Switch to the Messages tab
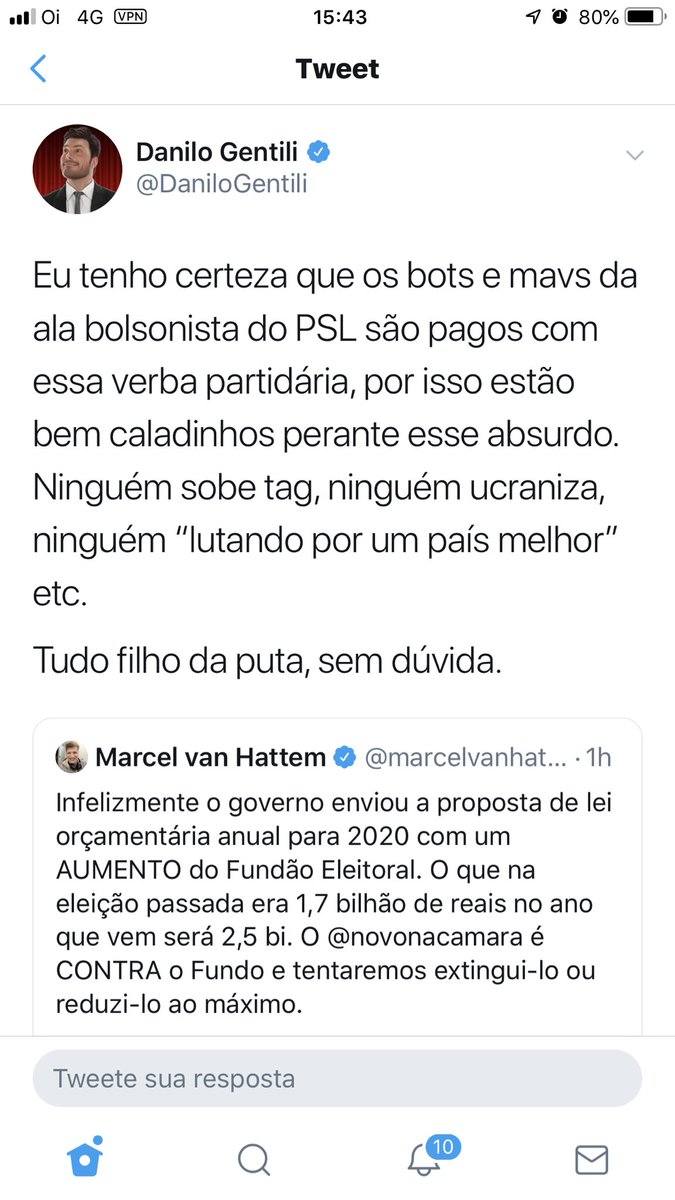 [x=592, y=1159]
